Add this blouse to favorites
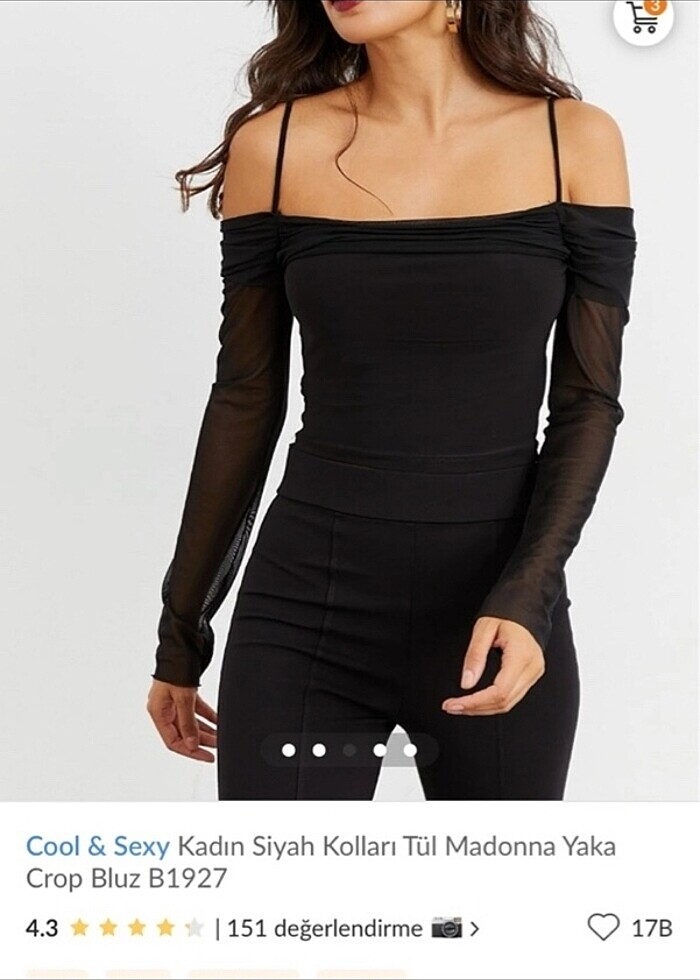 [x=603, y=927]
